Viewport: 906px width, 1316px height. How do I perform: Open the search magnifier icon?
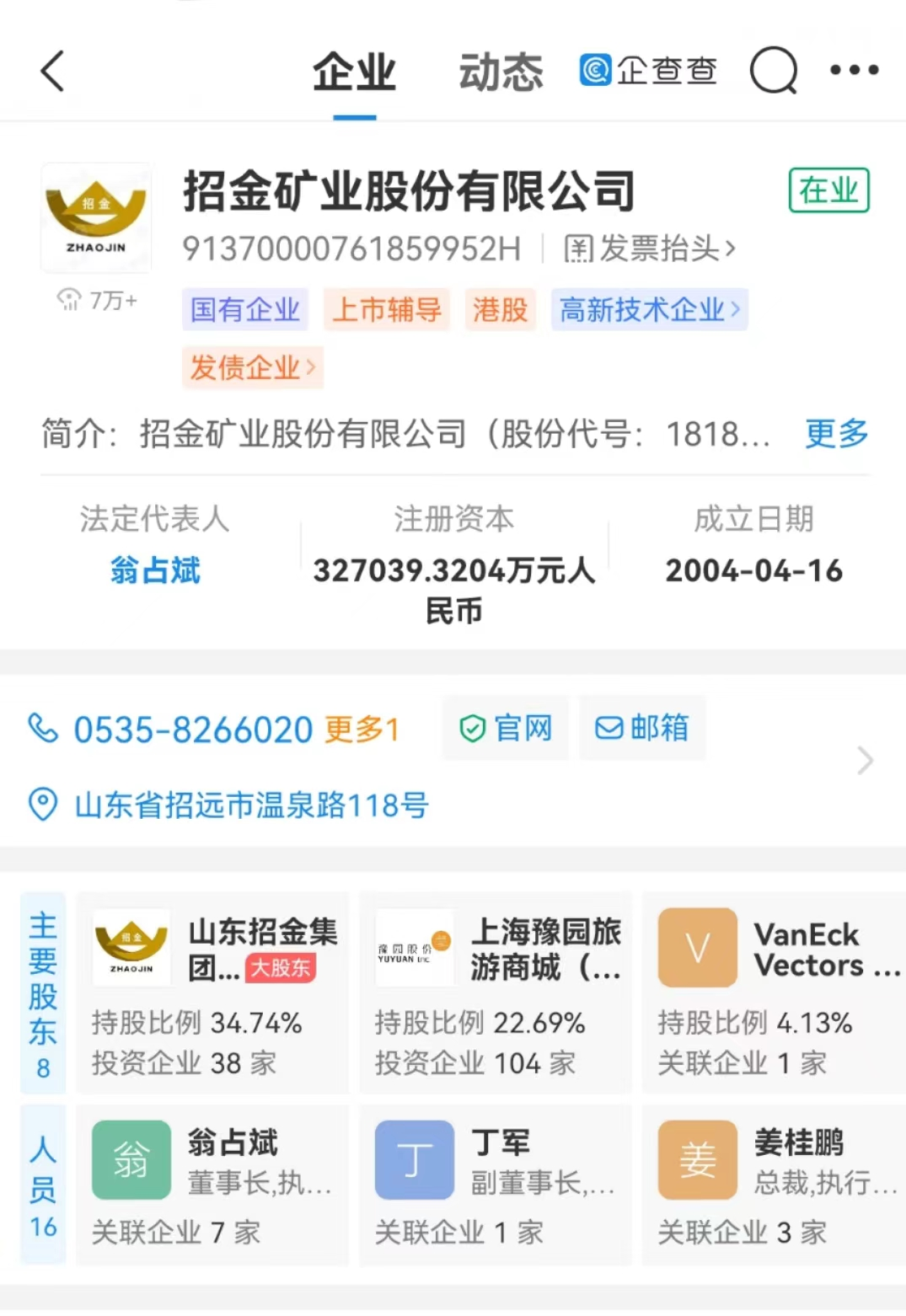tap(774, 71)
